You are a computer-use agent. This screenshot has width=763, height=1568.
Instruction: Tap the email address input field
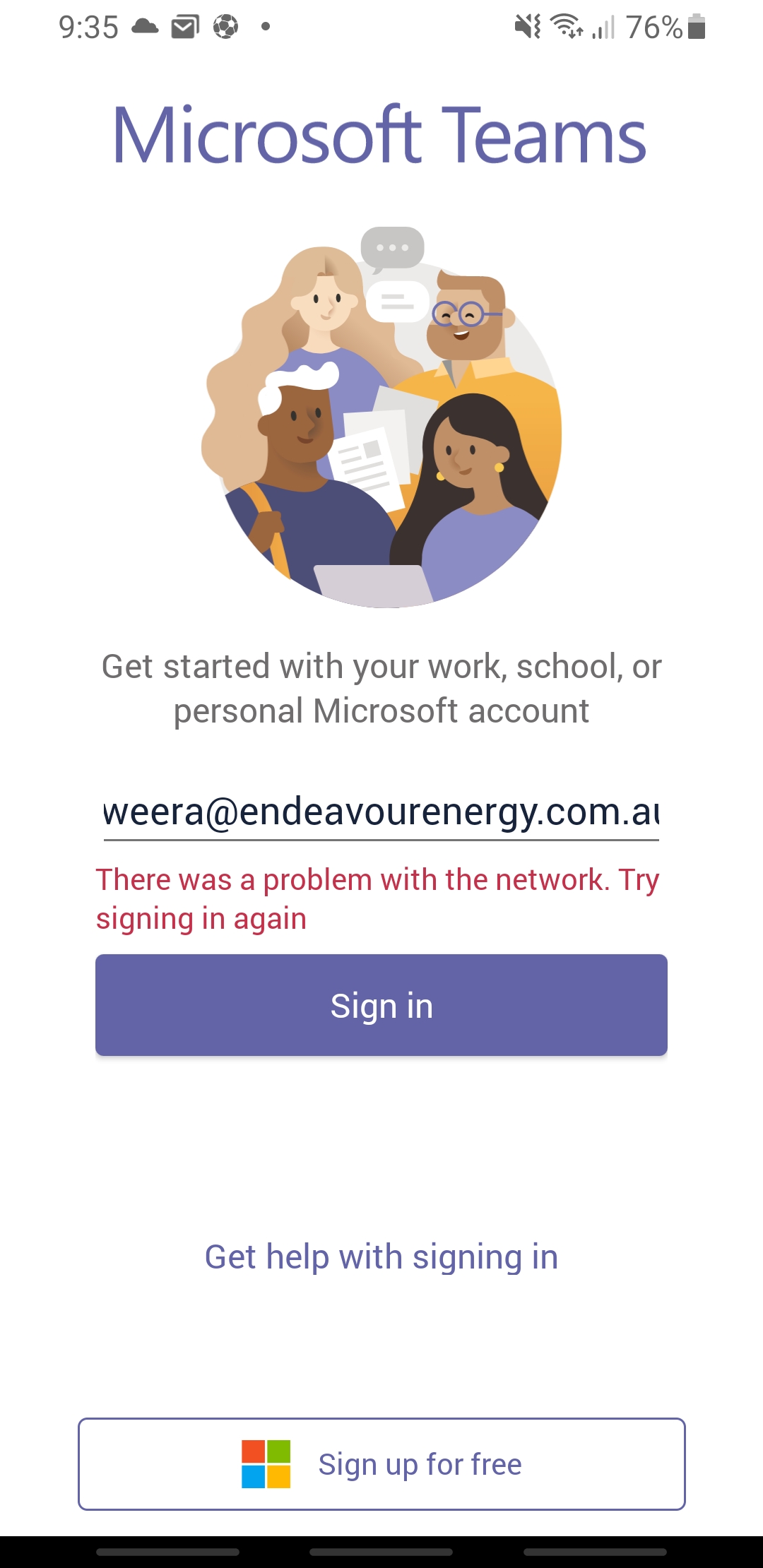381,813
